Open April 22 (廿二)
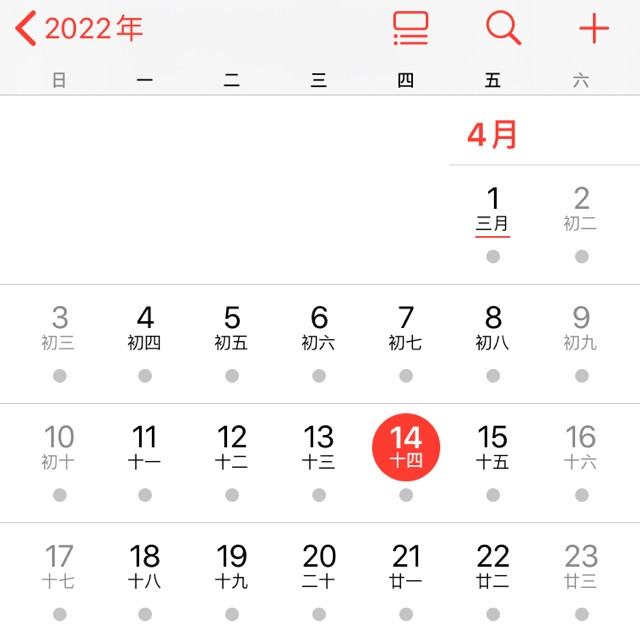 click(x=493, y=567)
